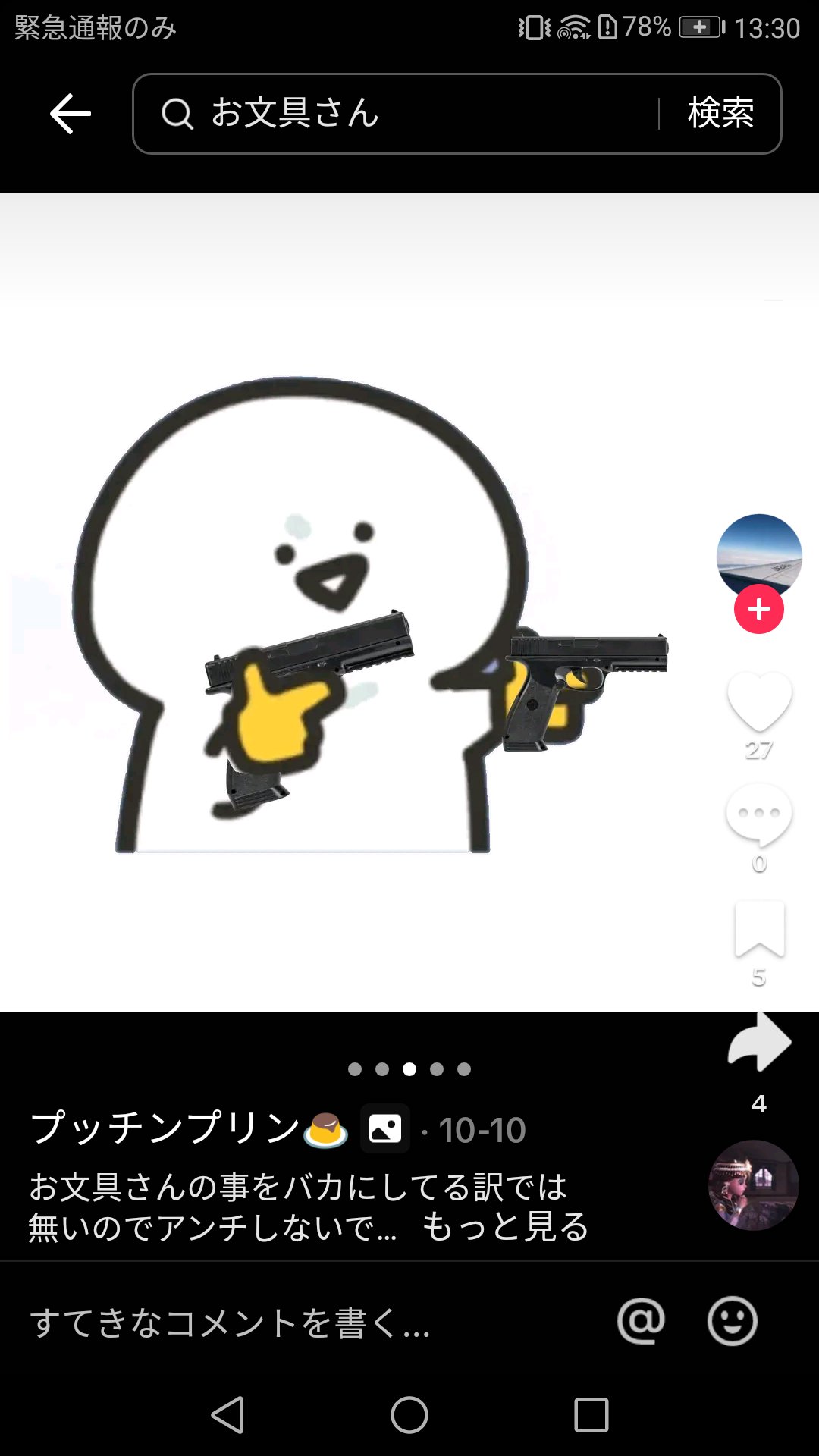Share this post via the arrow icon

point(759,1043)
